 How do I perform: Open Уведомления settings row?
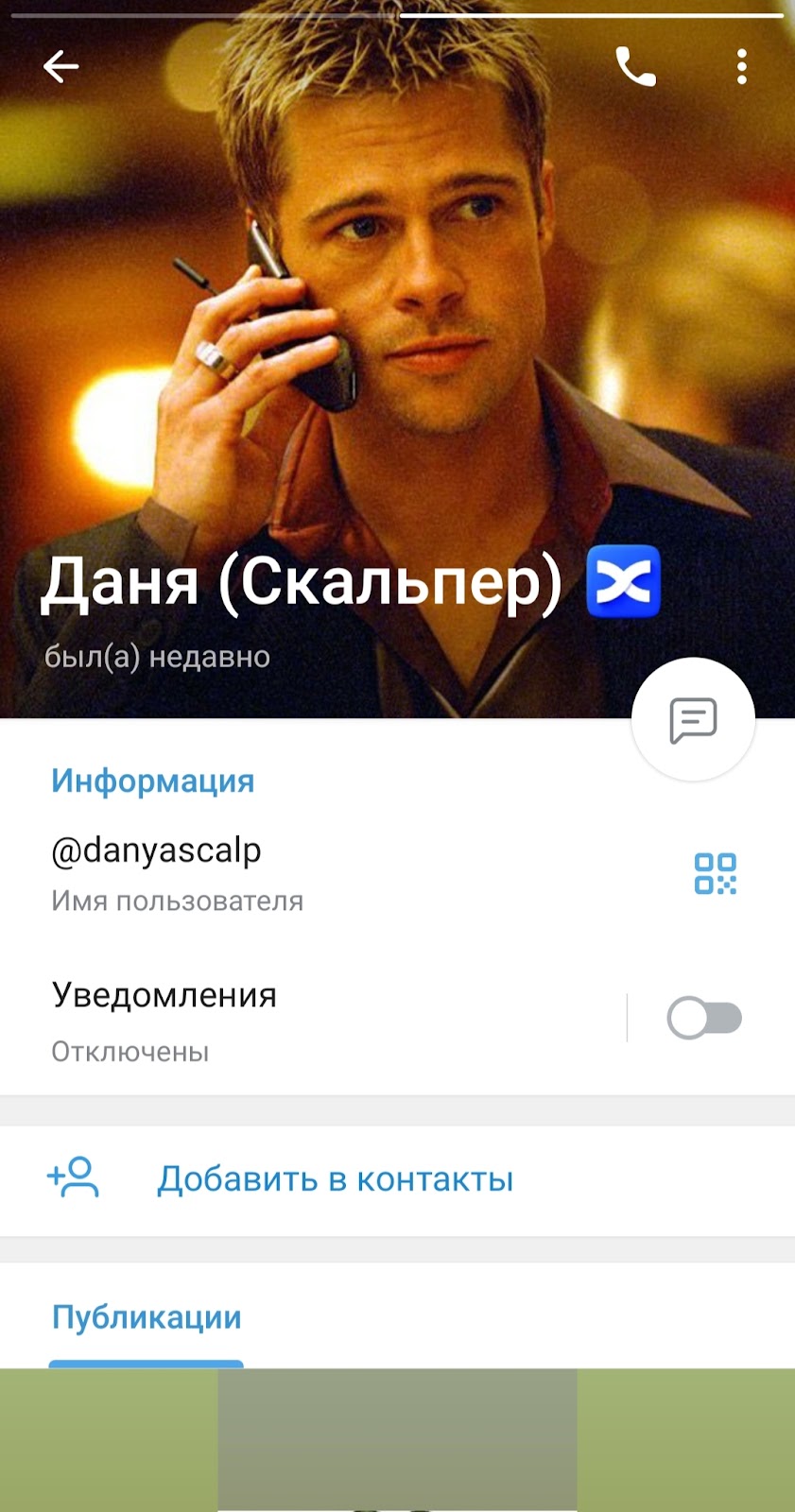coord(284,1019)
